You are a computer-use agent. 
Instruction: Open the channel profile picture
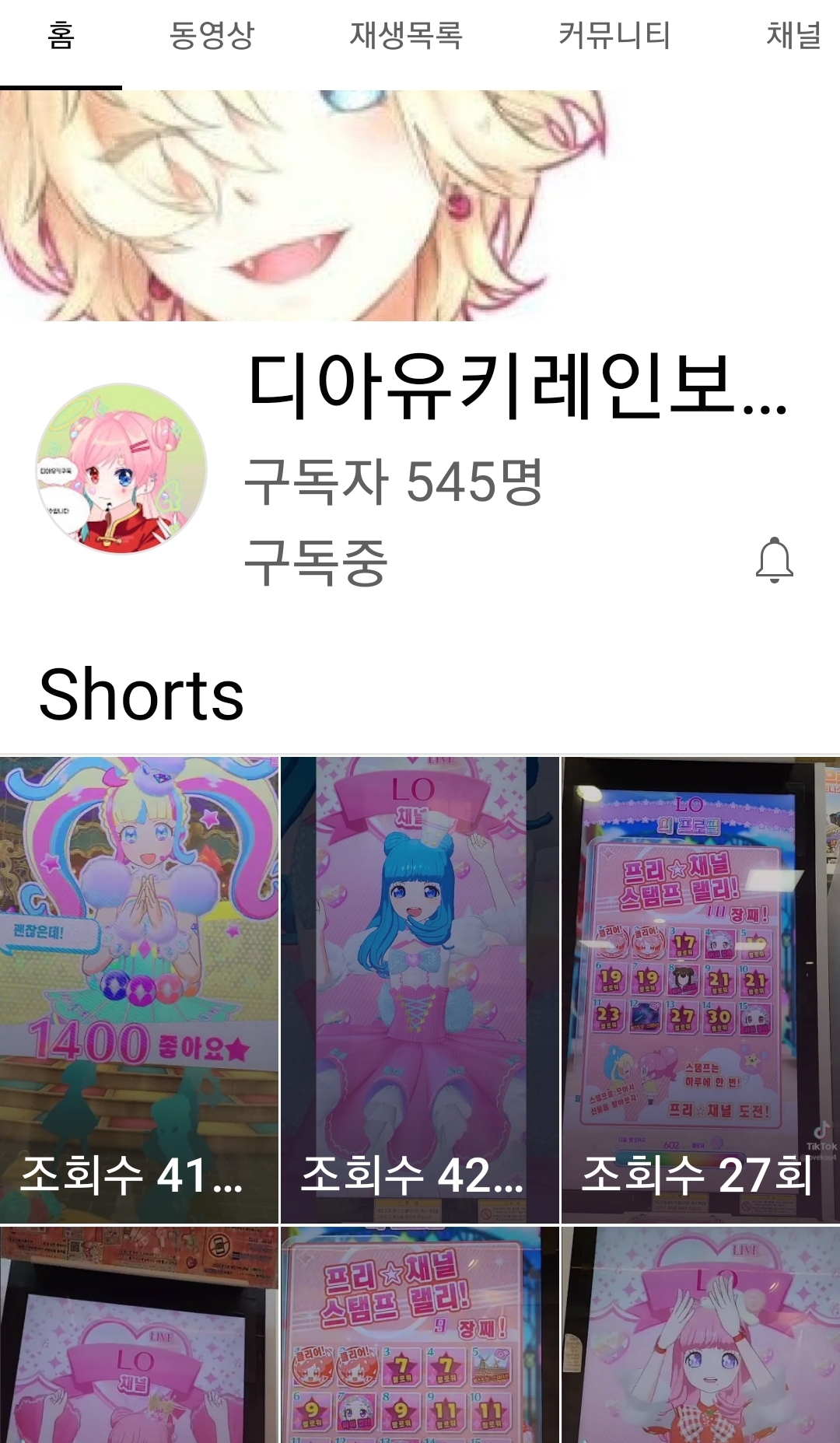pyautogui.click(x=121, y=468)
